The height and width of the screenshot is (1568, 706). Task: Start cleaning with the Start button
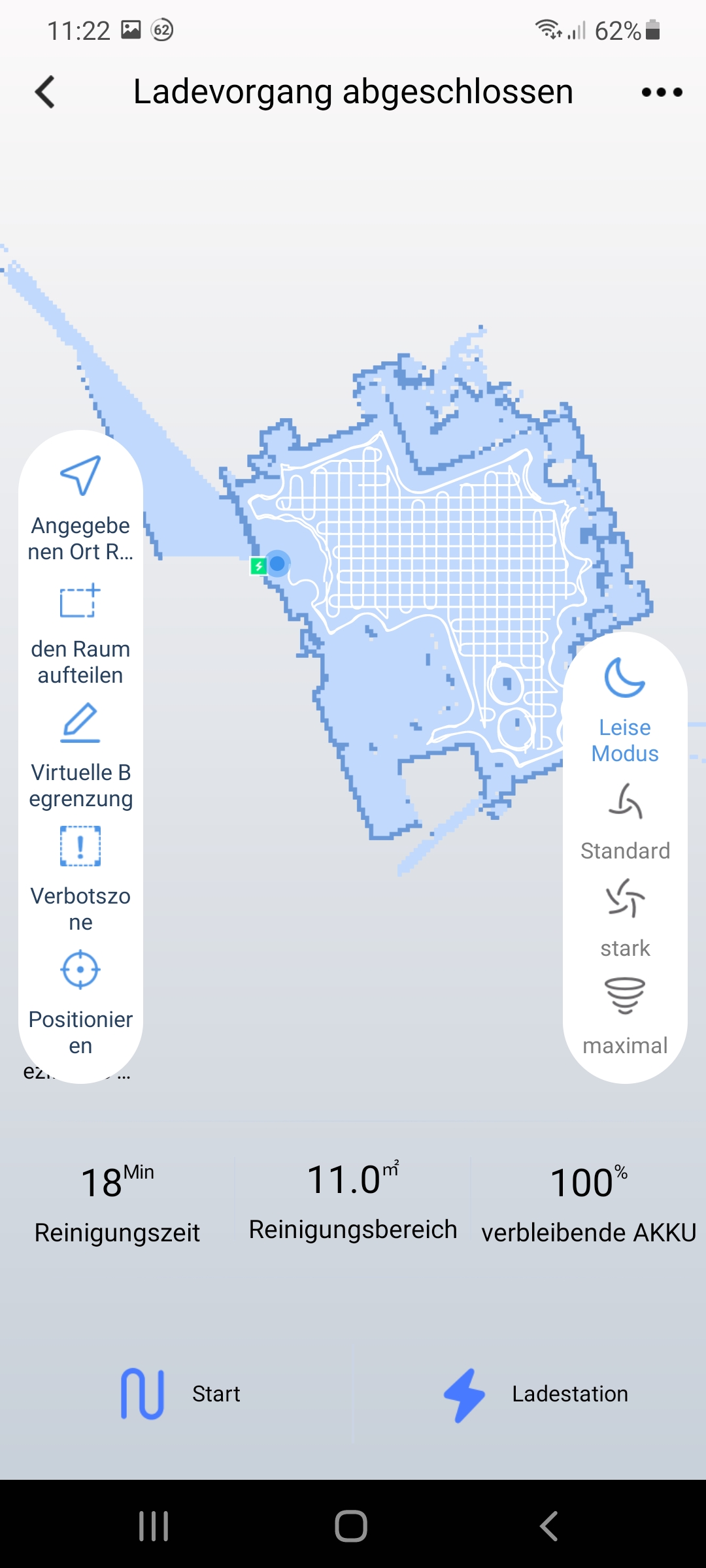[180, 1394]
